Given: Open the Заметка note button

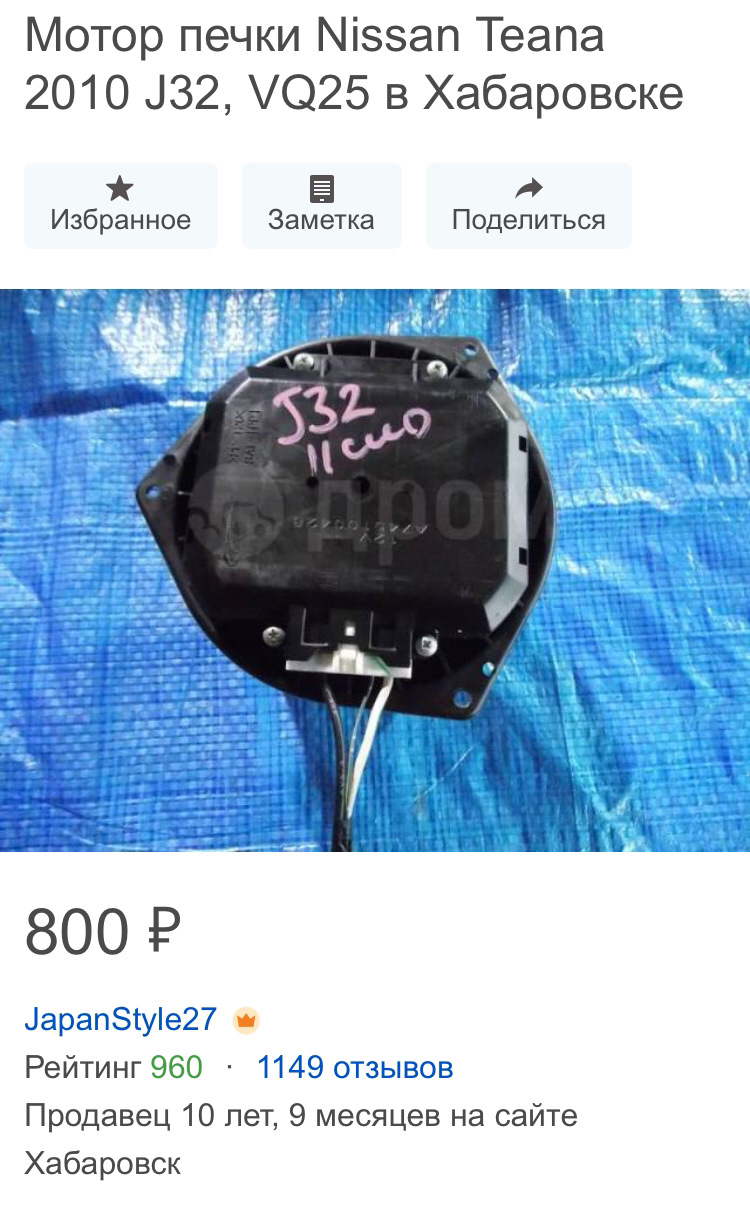Looking at the screenshot, I should click(321, 205).
